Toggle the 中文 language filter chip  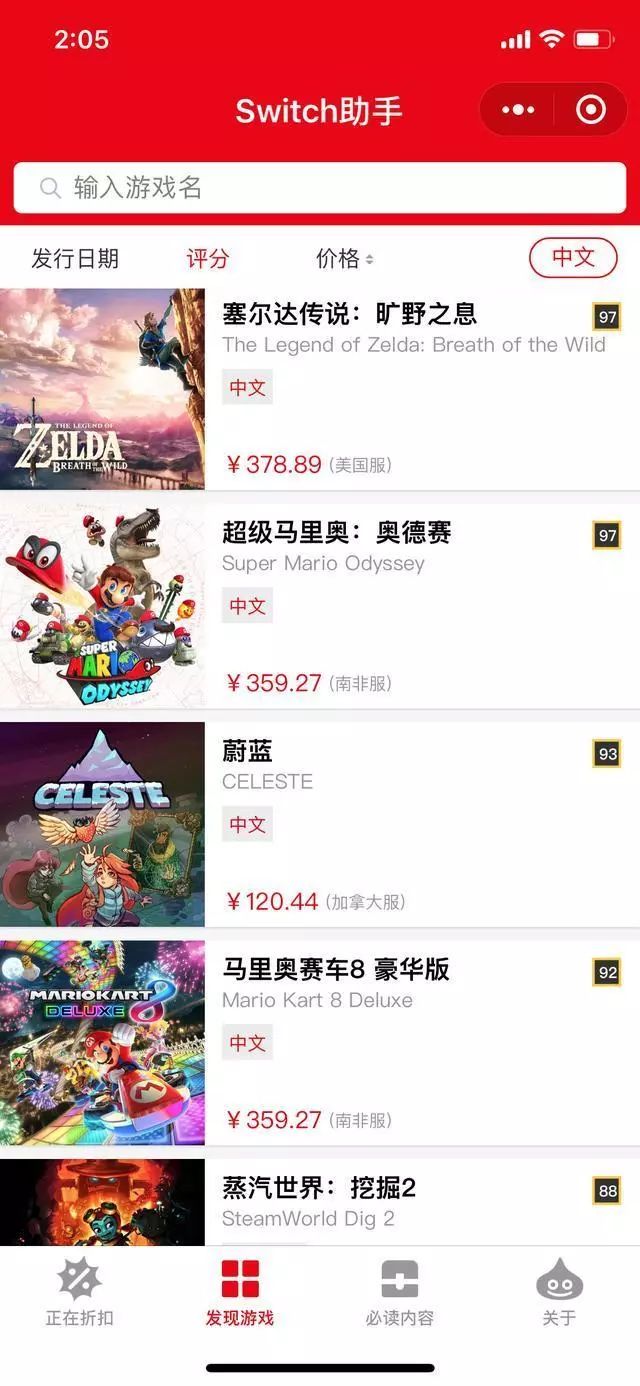click(x=573, y=257)
